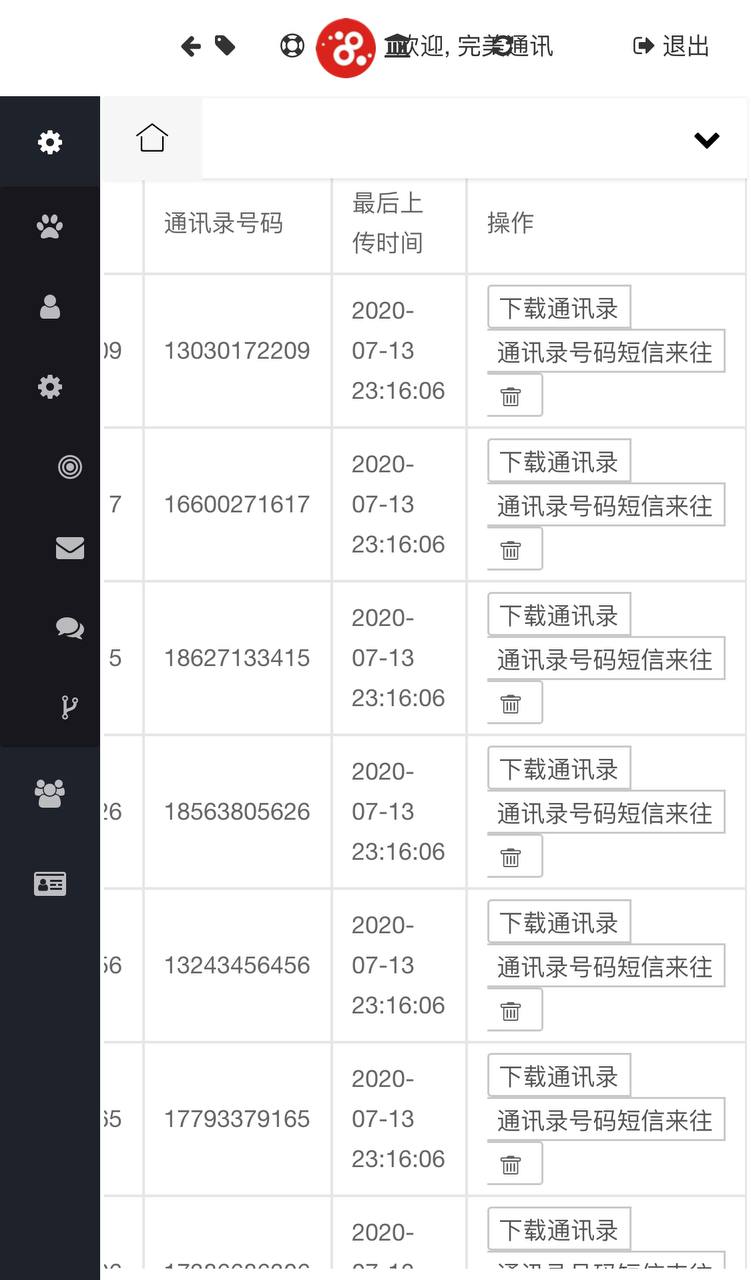Go to the home breadcrumb icon
Screen dimensions: 751x1280
click(152, 138)
